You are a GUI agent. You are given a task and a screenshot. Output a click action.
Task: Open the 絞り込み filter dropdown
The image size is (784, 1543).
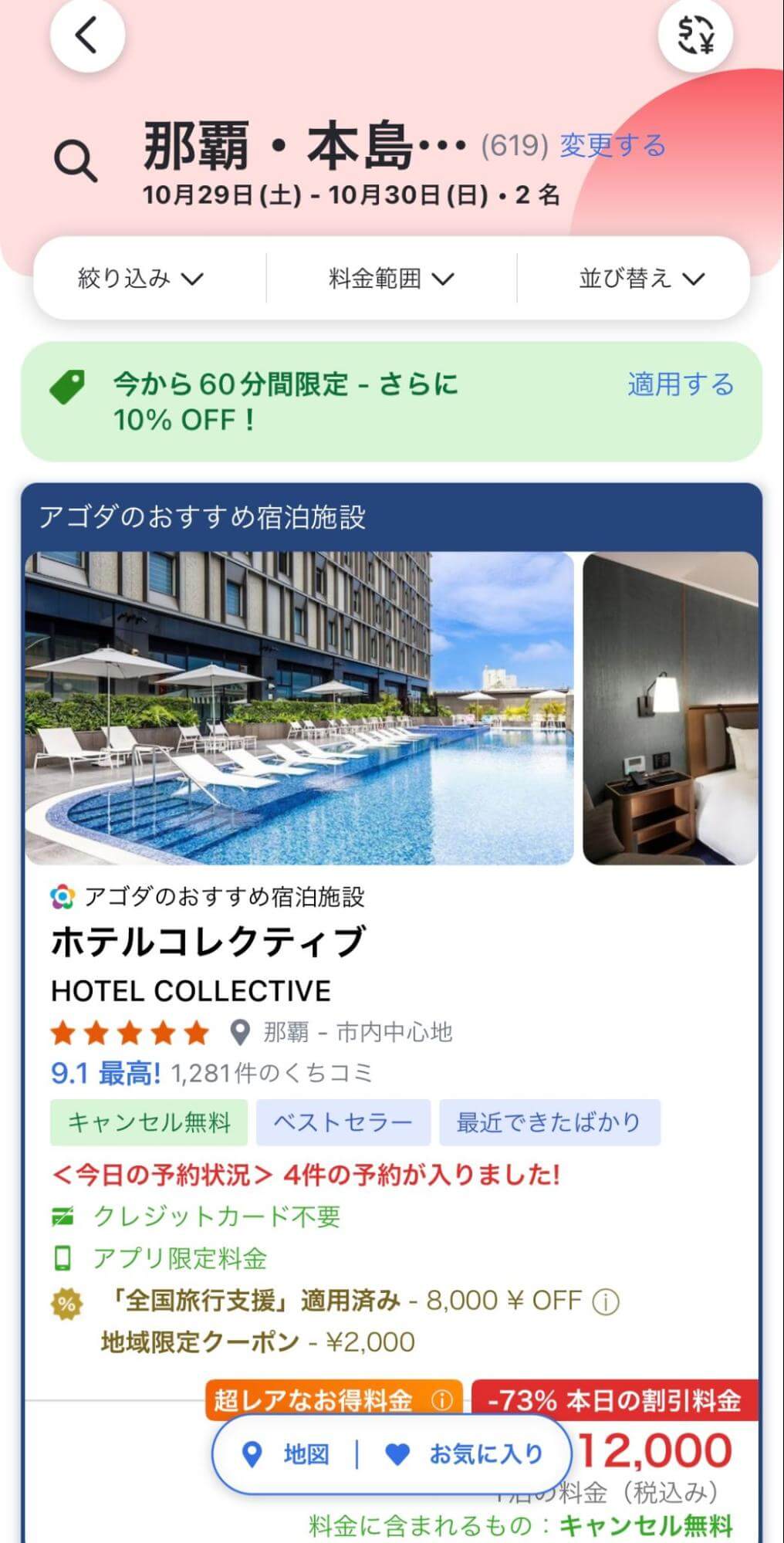point(140,278)
